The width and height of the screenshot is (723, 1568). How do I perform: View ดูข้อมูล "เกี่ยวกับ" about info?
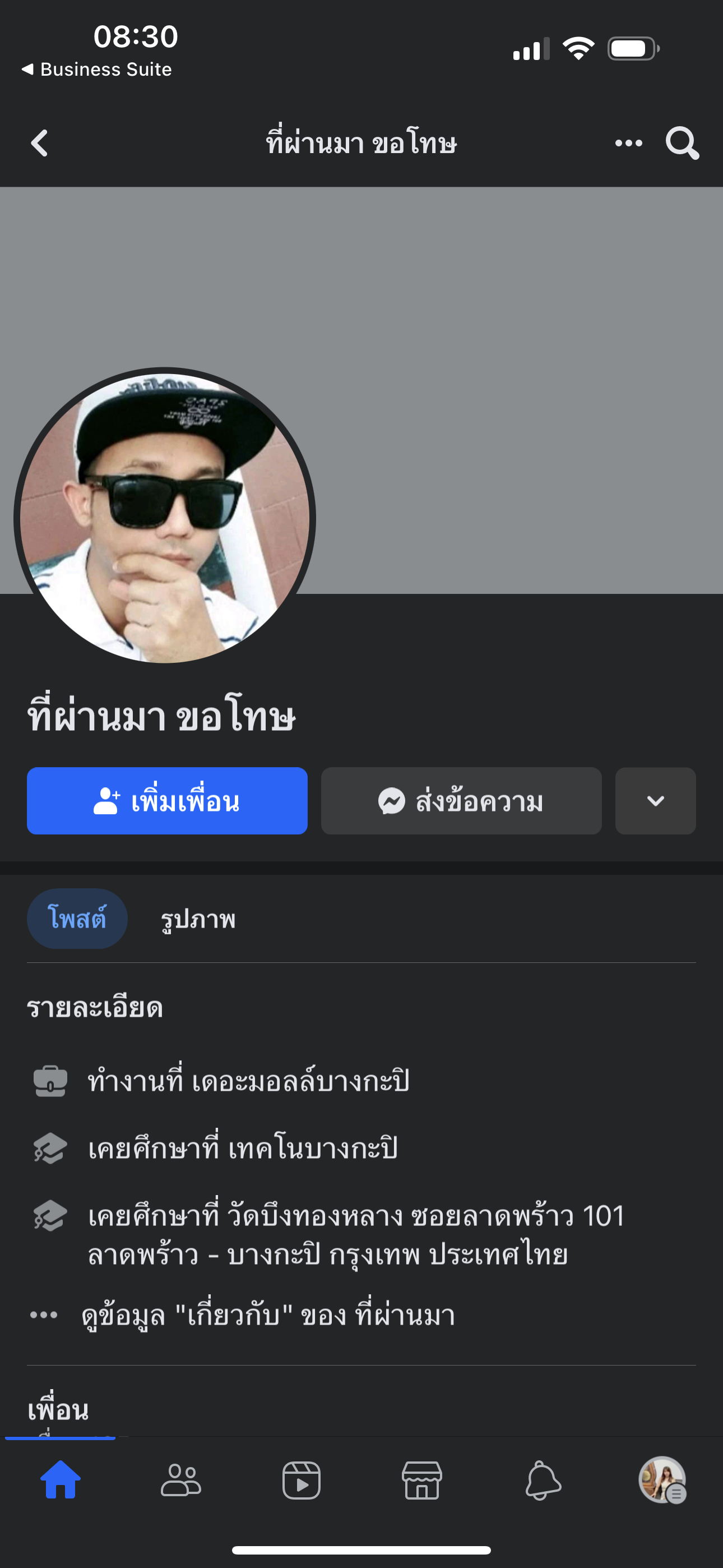268,1316
